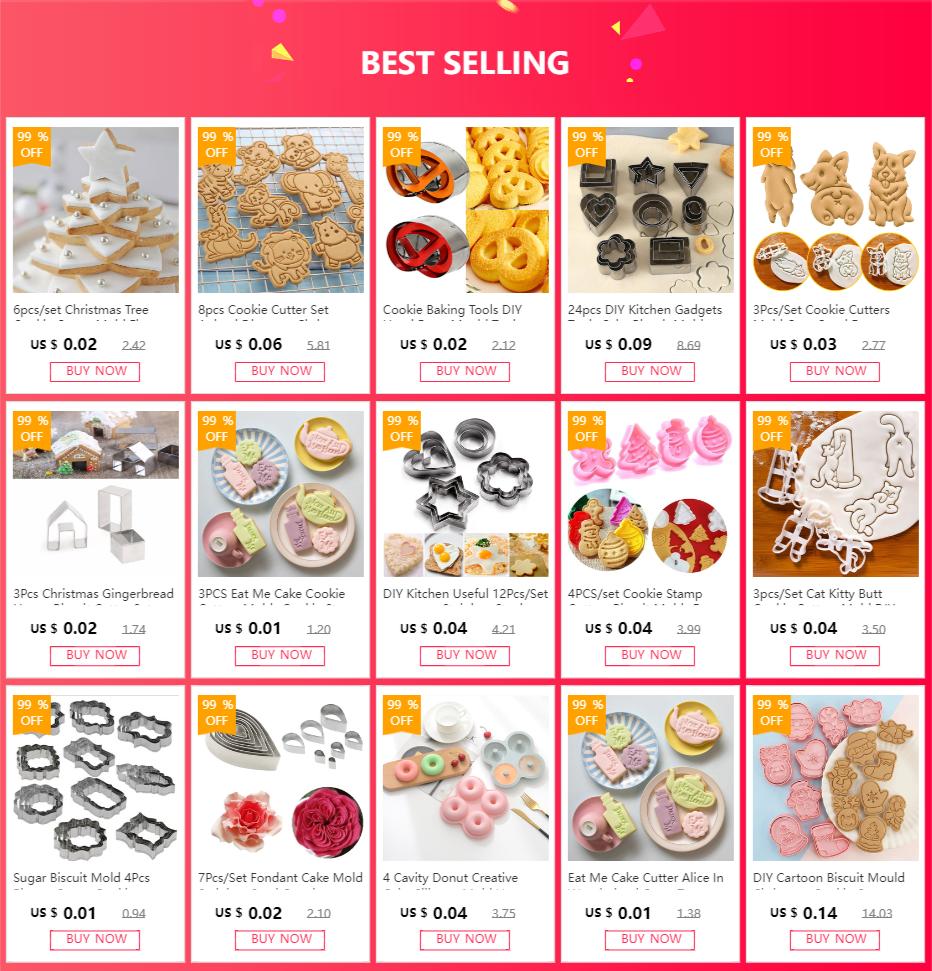This screenshot has height=971, width=932.
Task: Click BUY NOW on Christmas Gingerbread mold
Action: pos(95,655)
